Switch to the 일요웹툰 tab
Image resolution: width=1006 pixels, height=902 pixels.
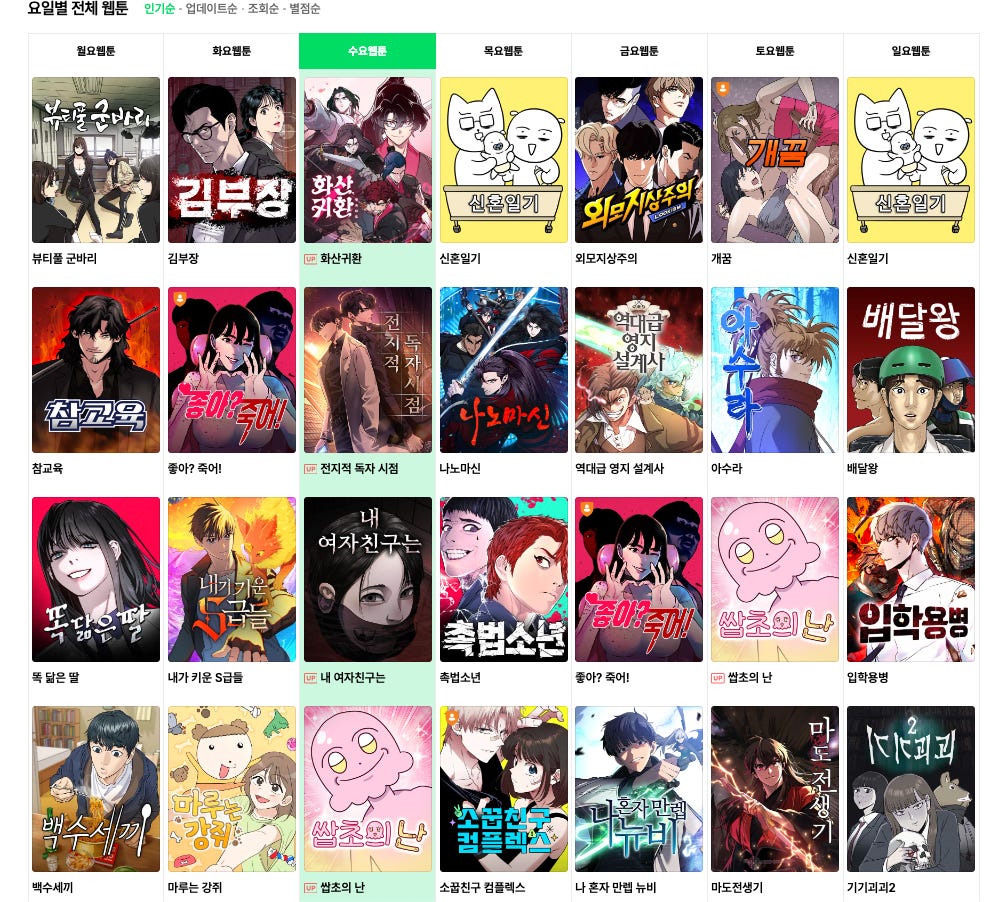pyautogui.click(x=910, y=51)
